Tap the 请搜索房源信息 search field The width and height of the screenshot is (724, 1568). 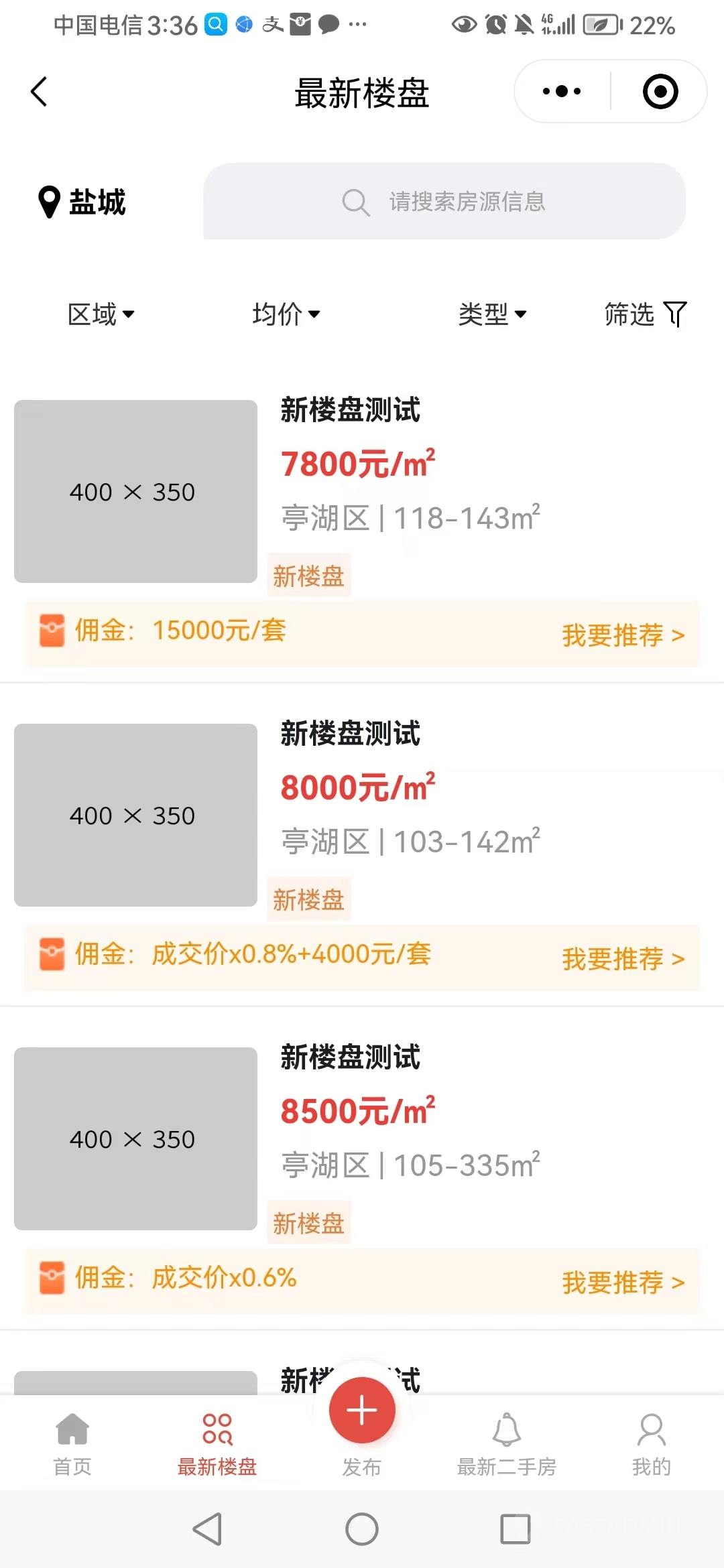[x=444, y=202]
